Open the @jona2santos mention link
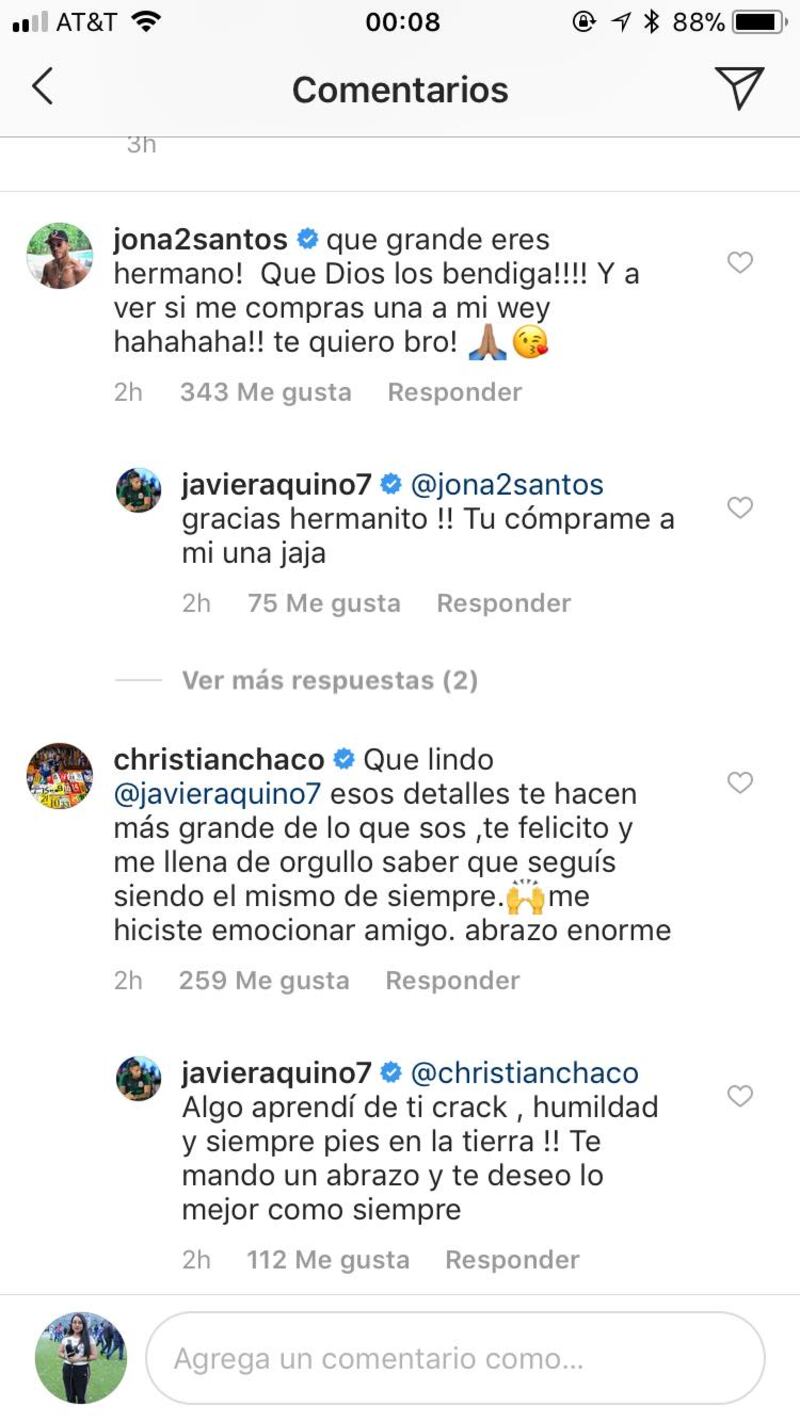The height and width of the screenshot is (1422, 800). point(507,485)
